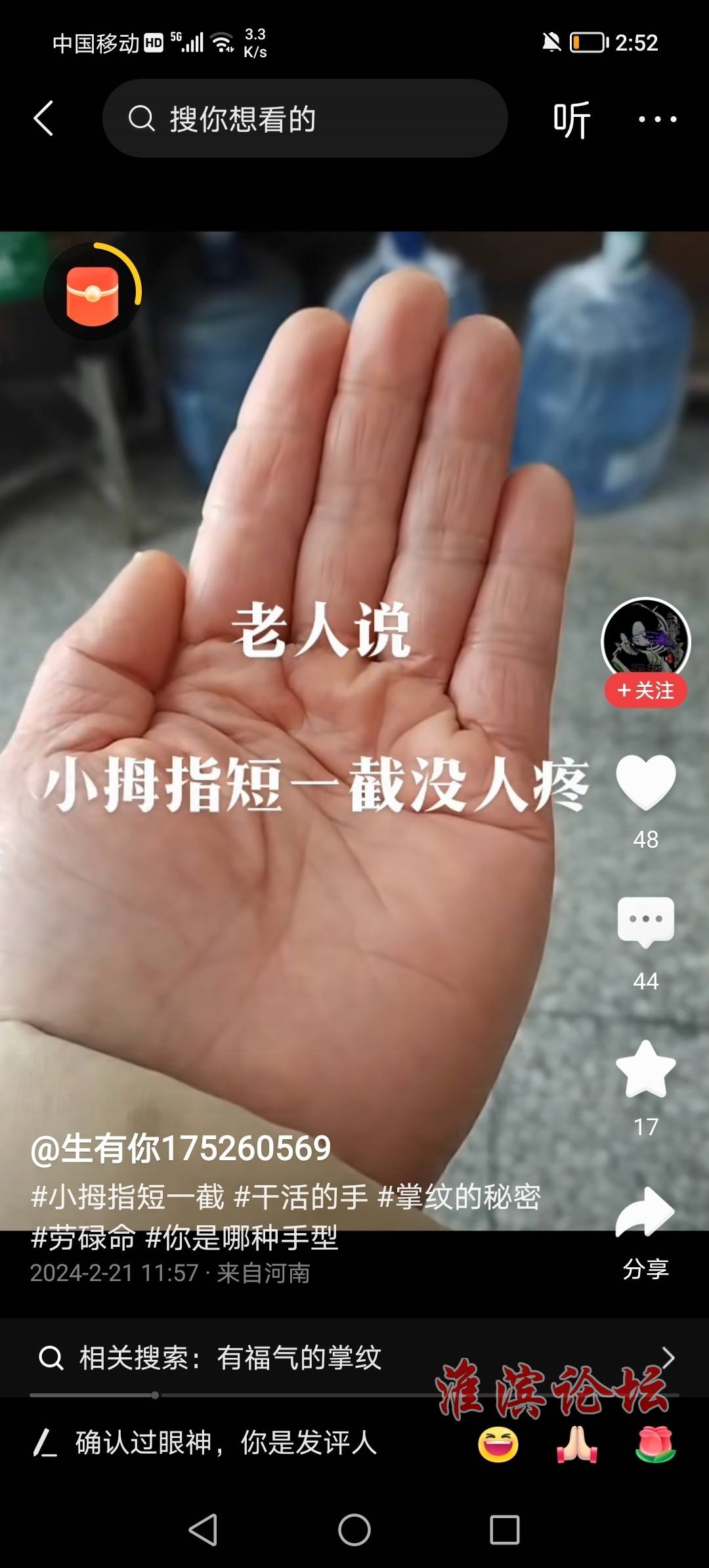Screen dimensions: 709x1568
Task: Open the comments bubble
Action: (x=645, y=922)
